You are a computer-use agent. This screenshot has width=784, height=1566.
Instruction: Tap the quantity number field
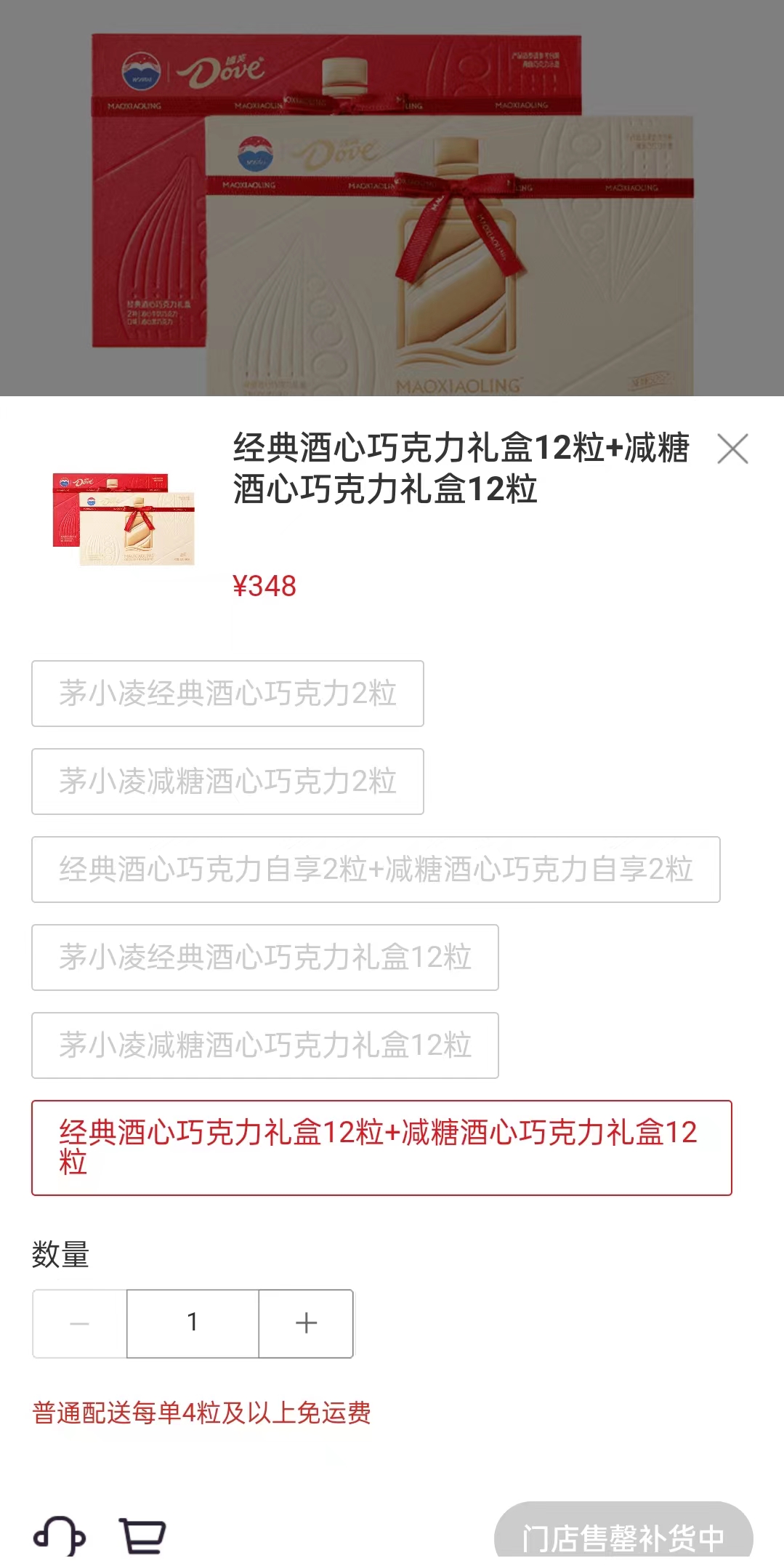point(193,1323)
